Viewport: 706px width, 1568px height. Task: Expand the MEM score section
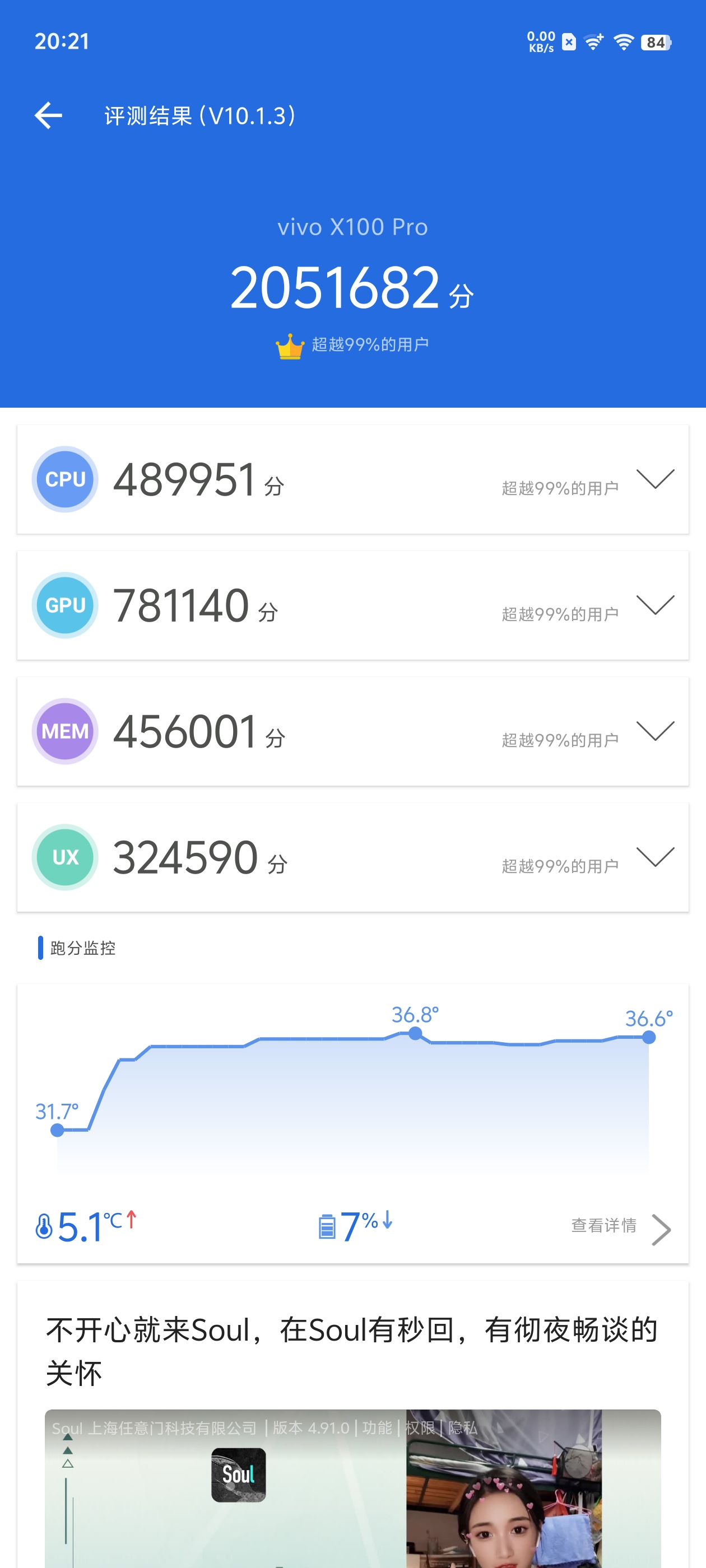click(x=655, y=730)
